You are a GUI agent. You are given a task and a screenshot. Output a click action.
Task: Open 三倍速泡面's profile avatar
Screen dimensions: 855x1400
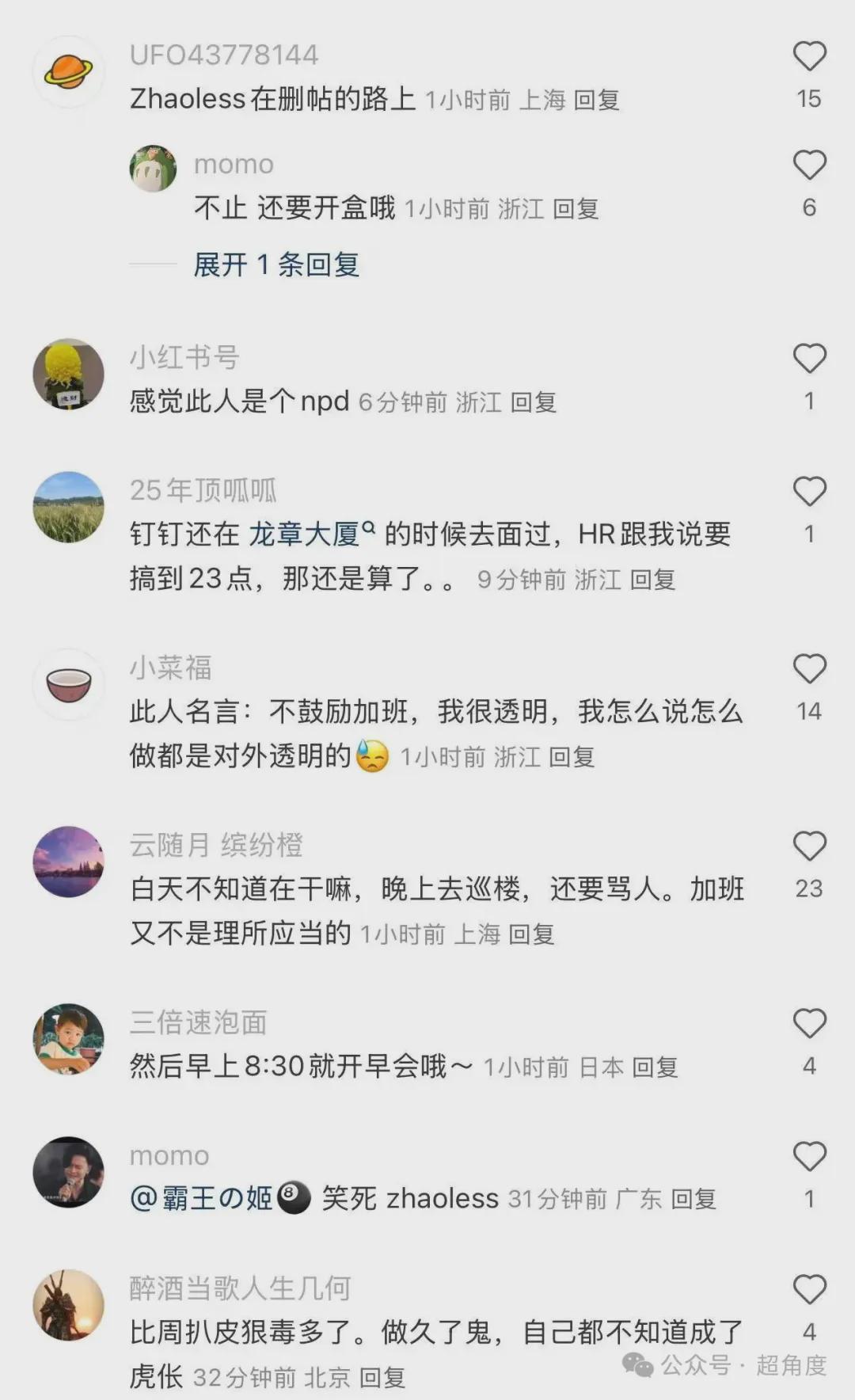[68, 1039]
